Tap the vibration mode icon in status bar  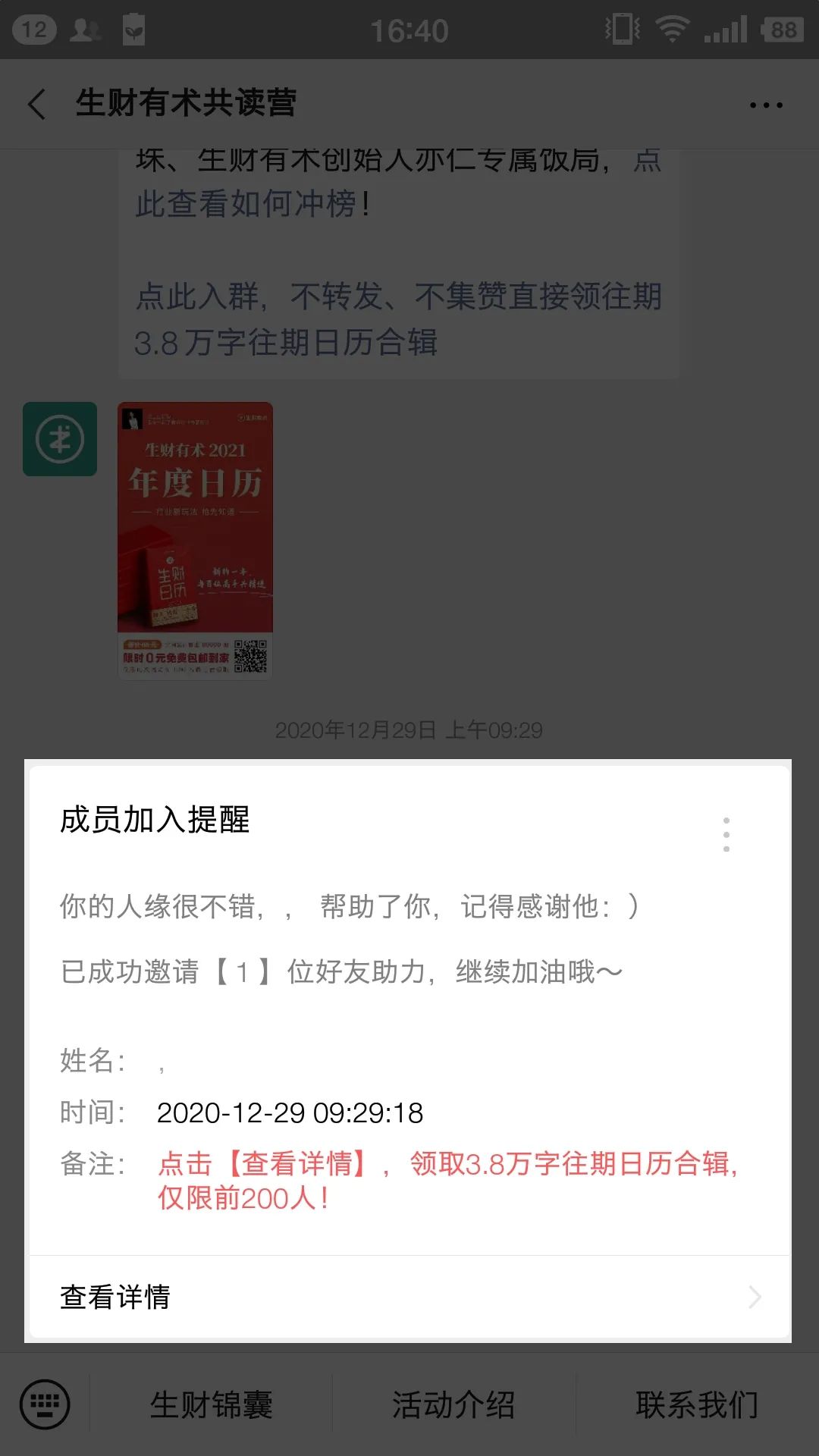(622, 30)
